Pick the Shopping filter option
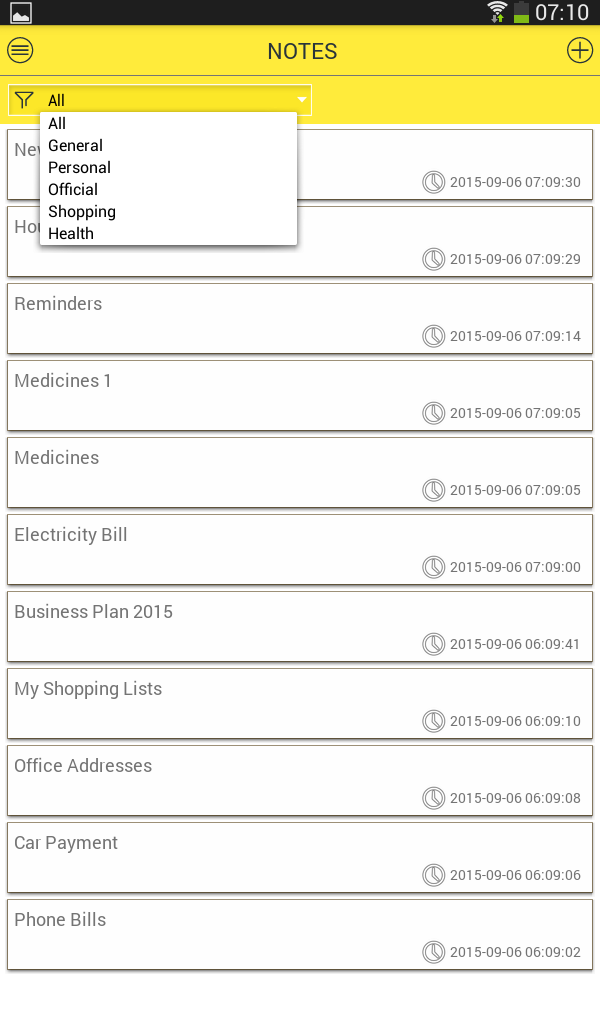 (168, 212)
